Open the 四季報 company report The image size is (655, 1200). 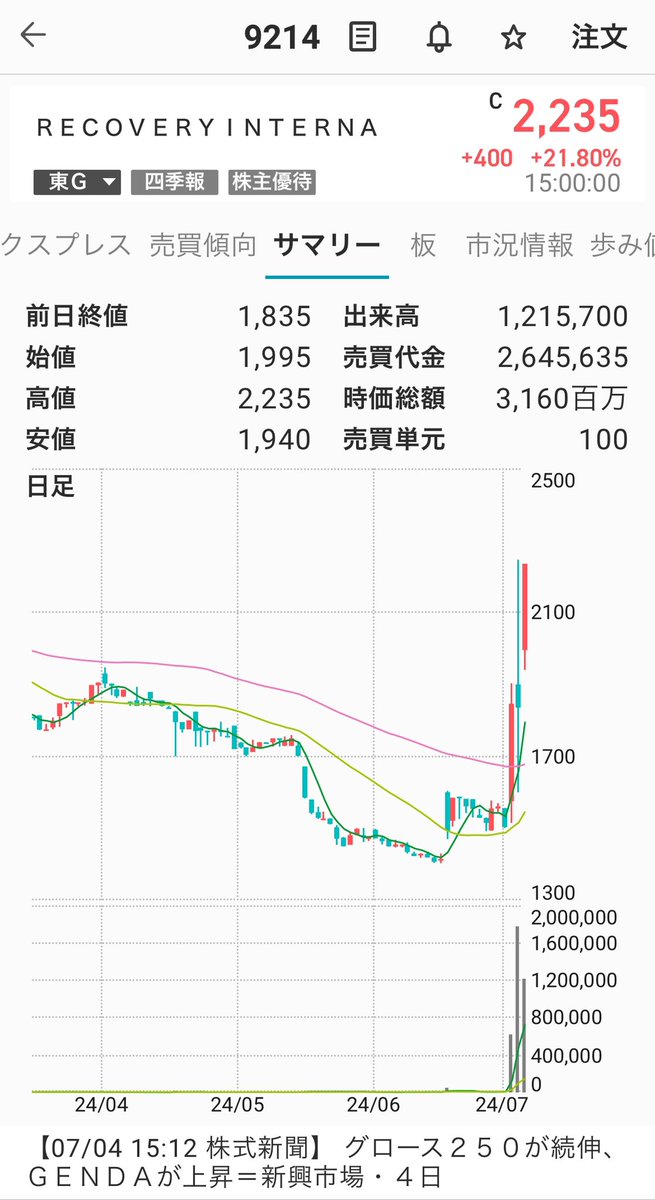click(174, 182)
